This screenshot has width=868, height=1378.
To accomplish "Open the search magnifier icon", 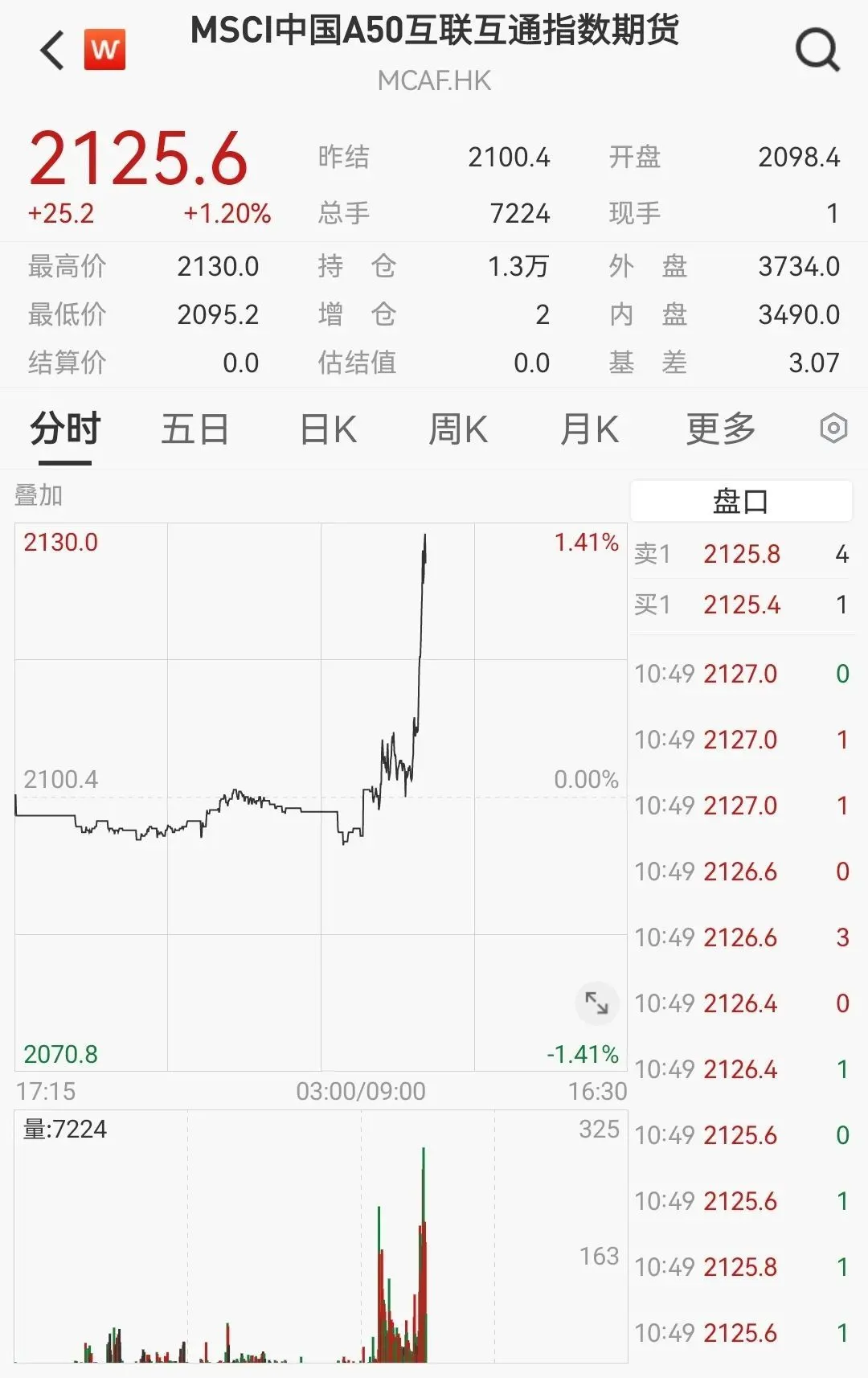I will coord(817,51).
